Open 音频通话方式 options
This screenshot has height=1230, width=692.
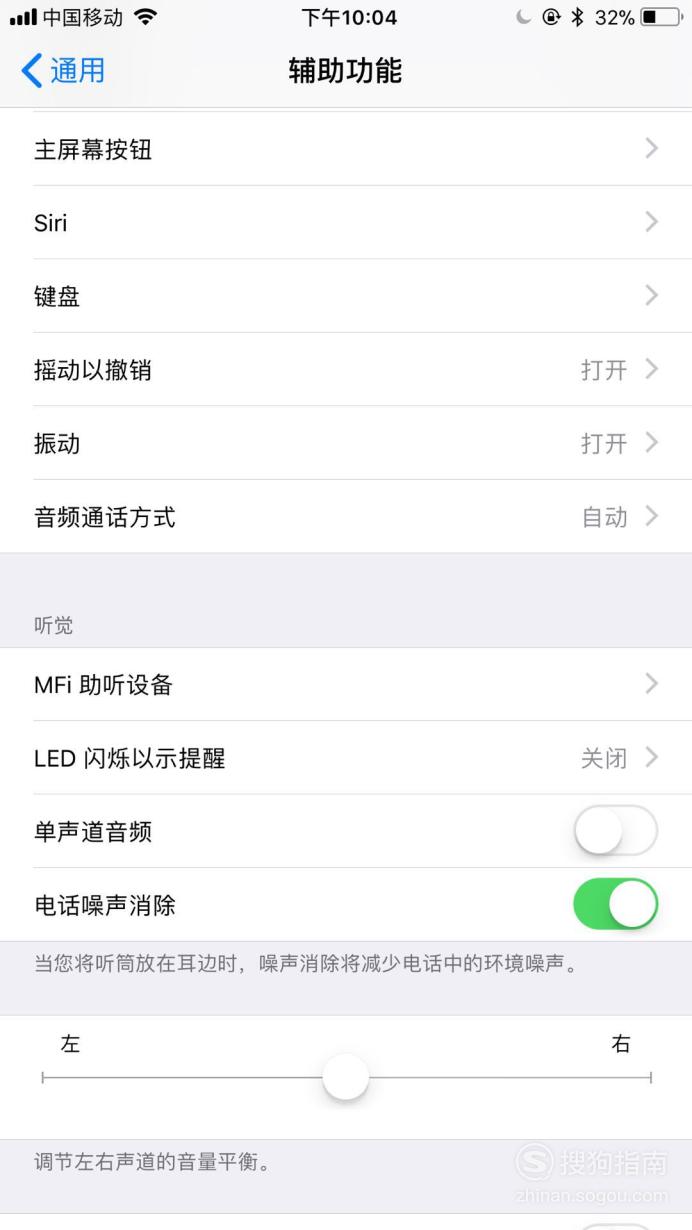(346, 516)
